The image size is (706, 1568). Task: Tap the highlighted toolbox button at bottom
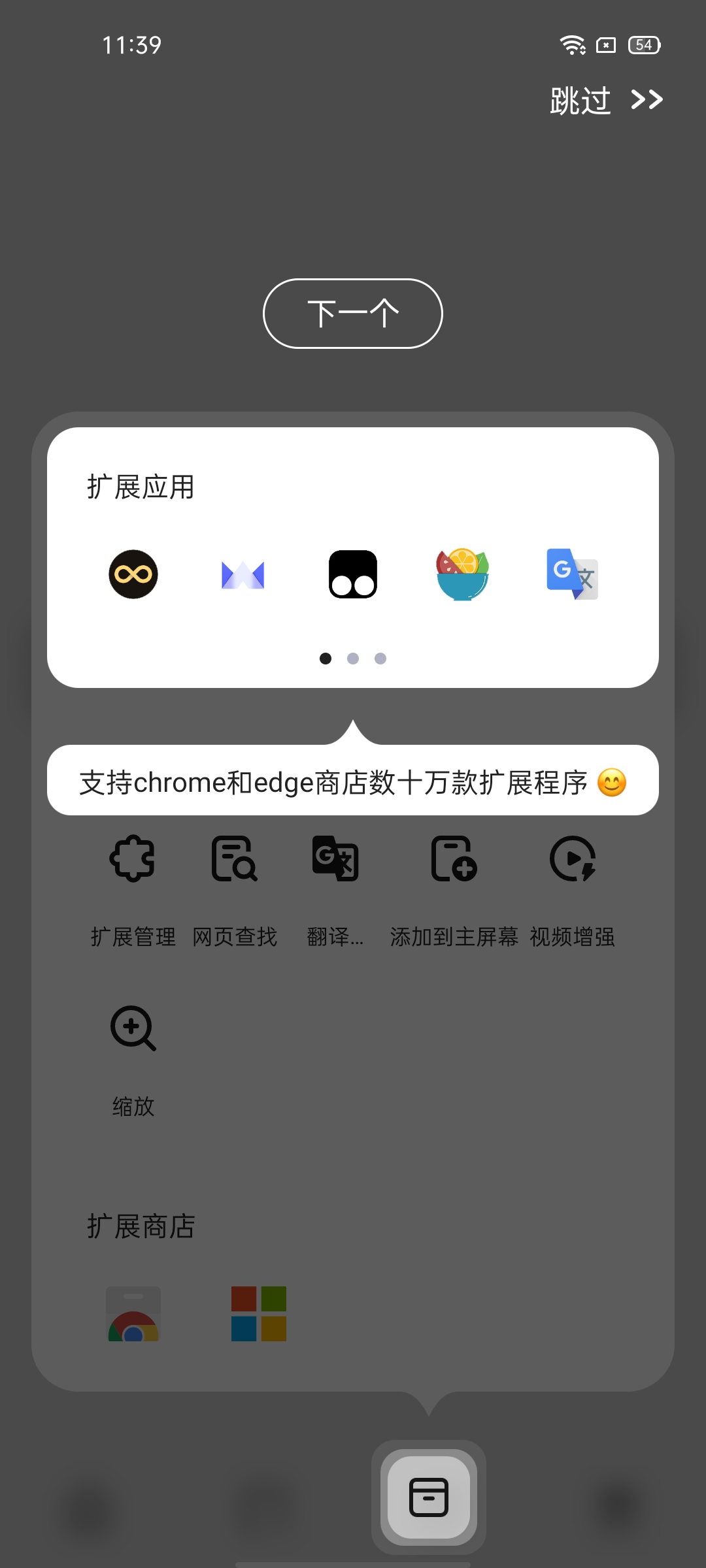click(x=429, y=1497)
